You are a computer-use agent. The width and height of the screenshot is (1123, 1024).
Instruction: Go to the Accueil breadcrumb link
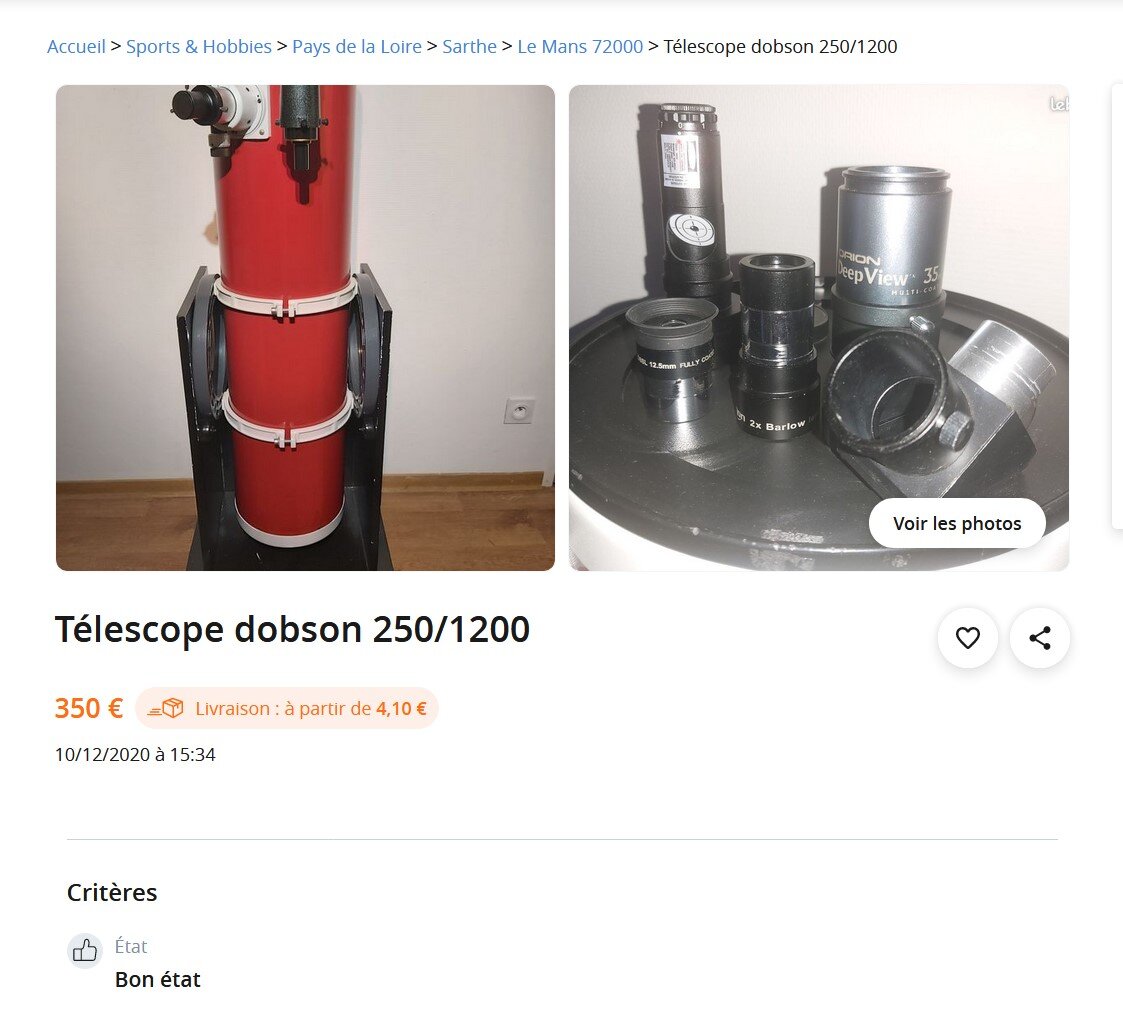[x=76, y=47]
